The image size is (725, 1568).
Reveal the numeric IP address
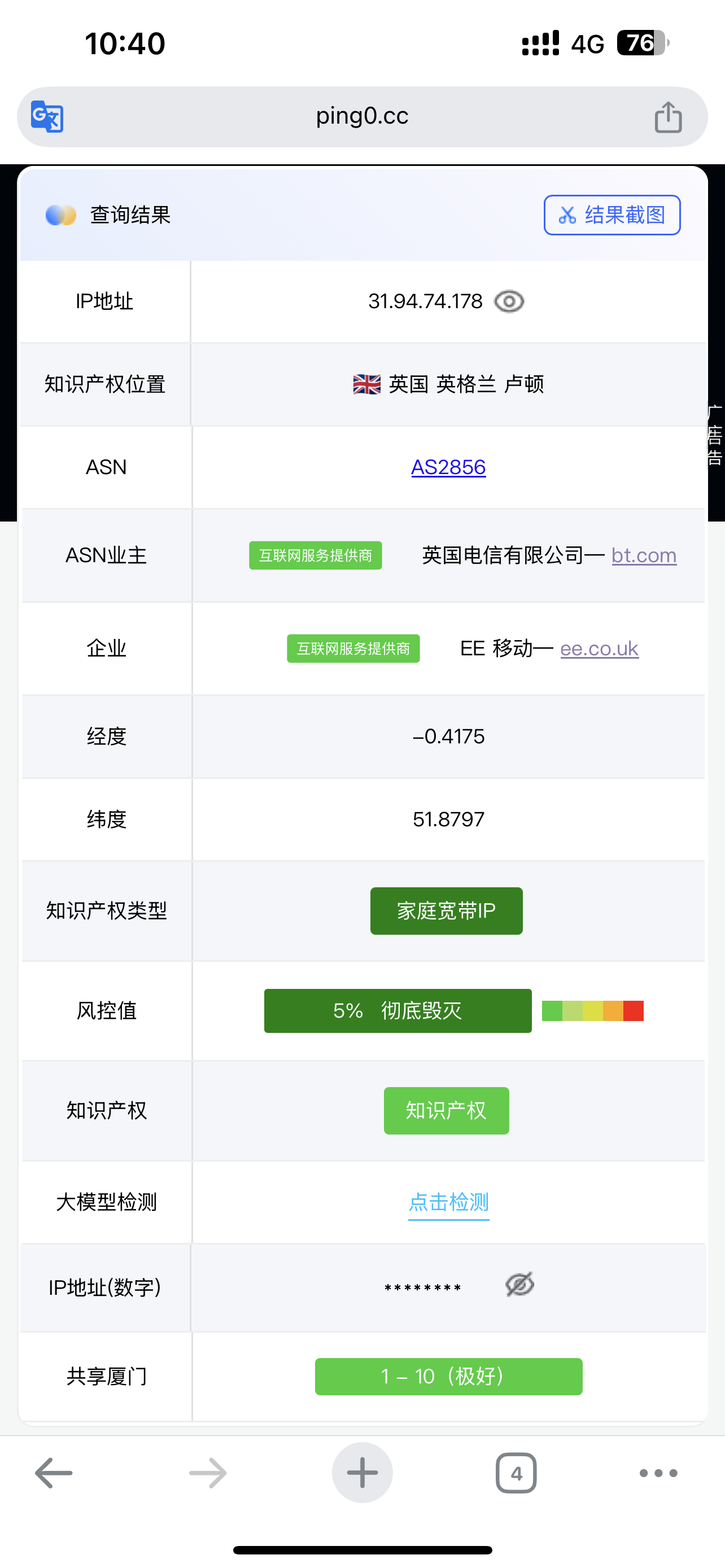[519, 1284]
